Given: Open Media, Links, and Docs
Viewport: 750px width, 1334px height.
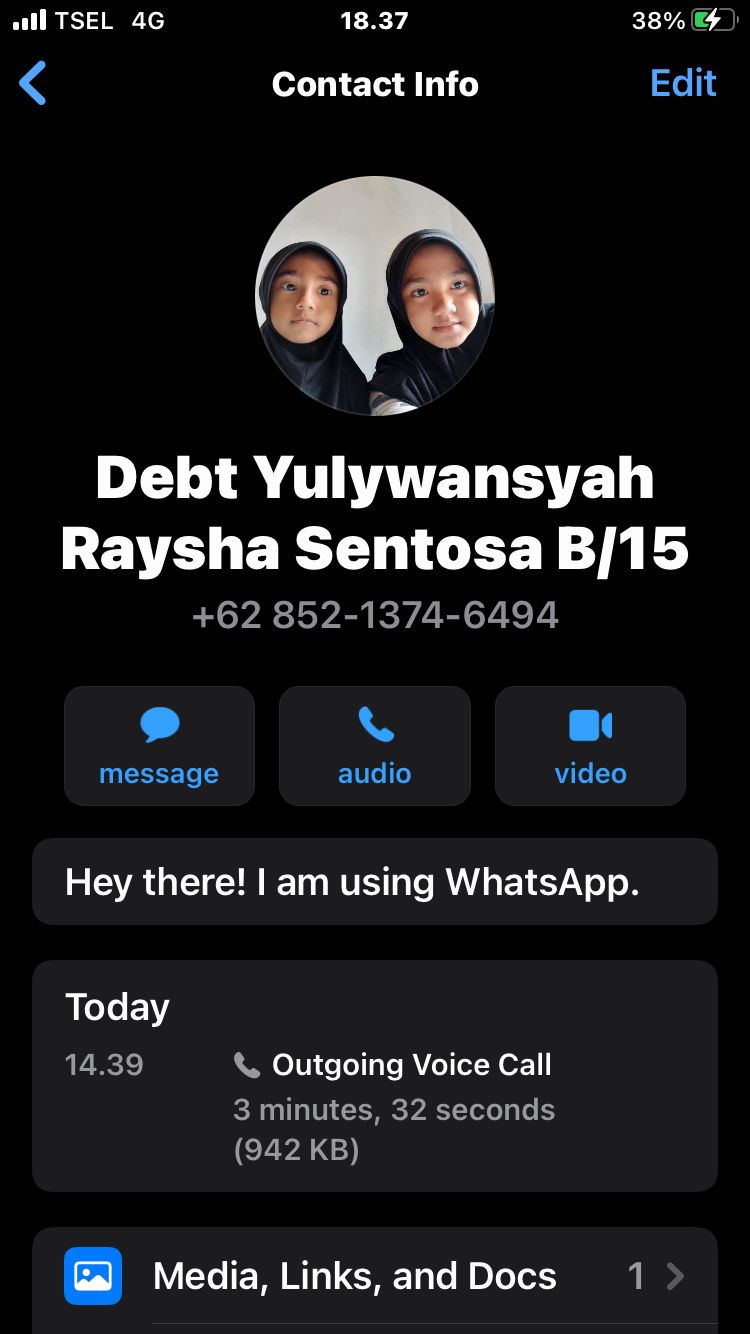Looking at the screenshot, I should click(x=375, y=1276).
